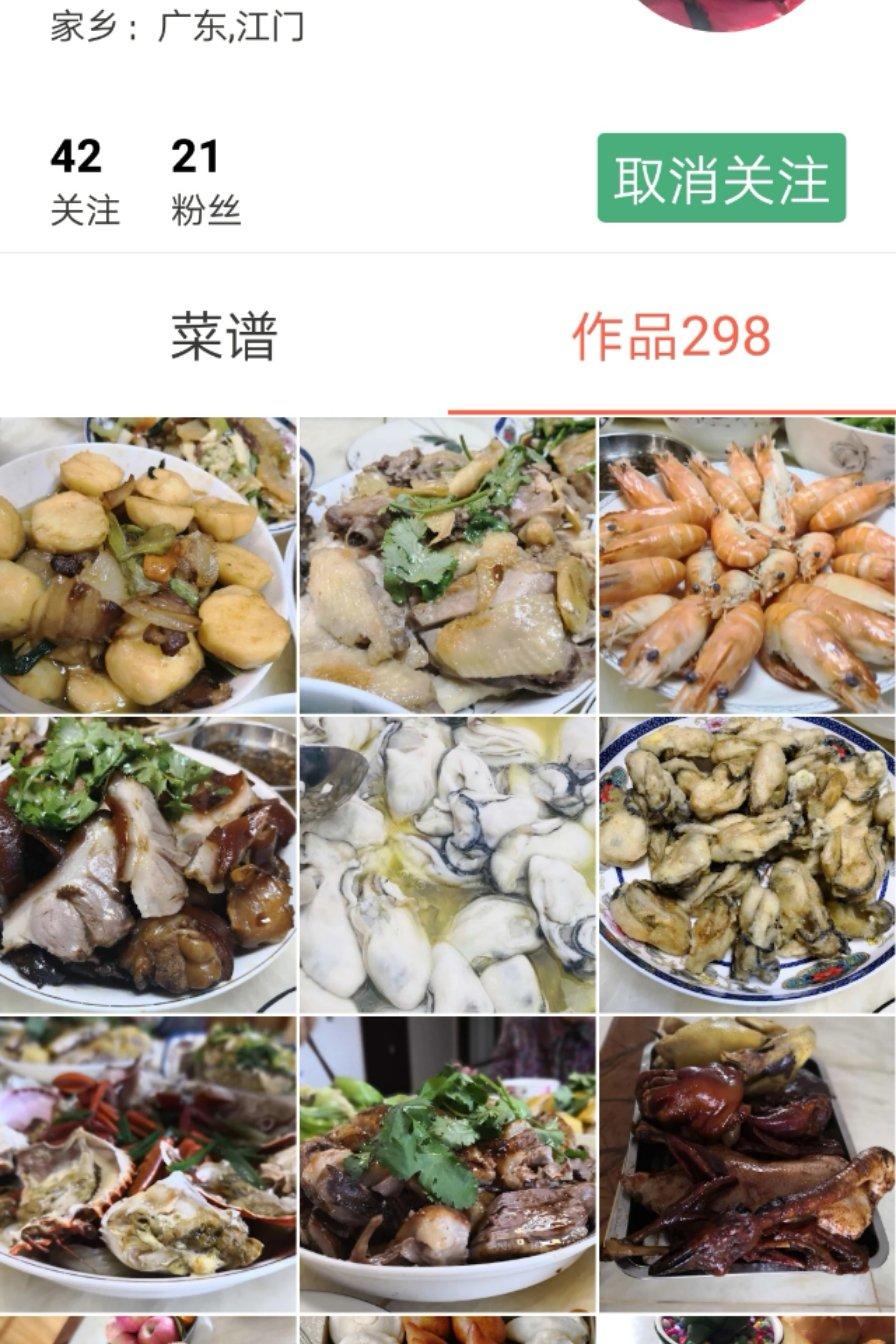Open the boiled shrimp plate photo

tap(747, 565)
